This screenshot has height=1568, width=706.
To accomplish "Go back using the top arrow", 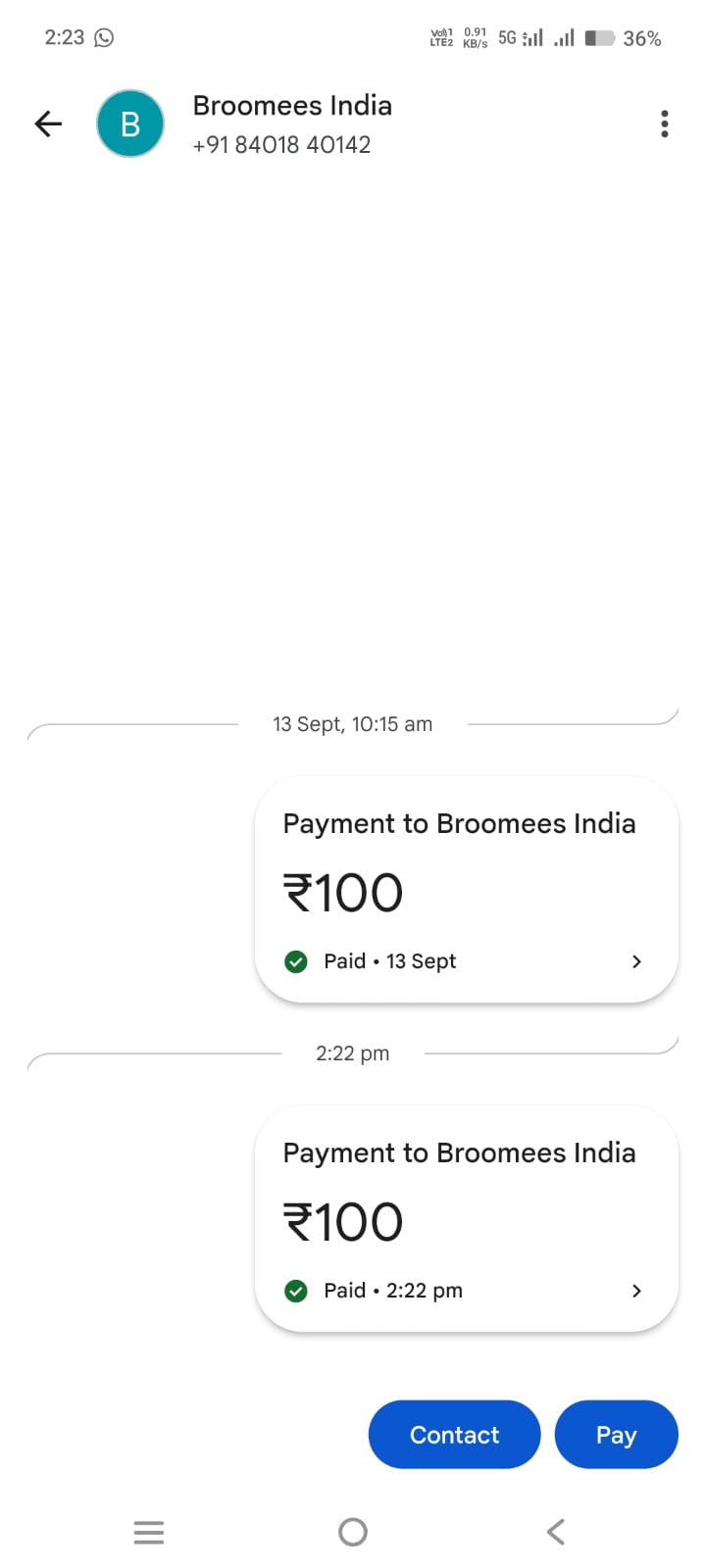I will [x=48, y=123].
